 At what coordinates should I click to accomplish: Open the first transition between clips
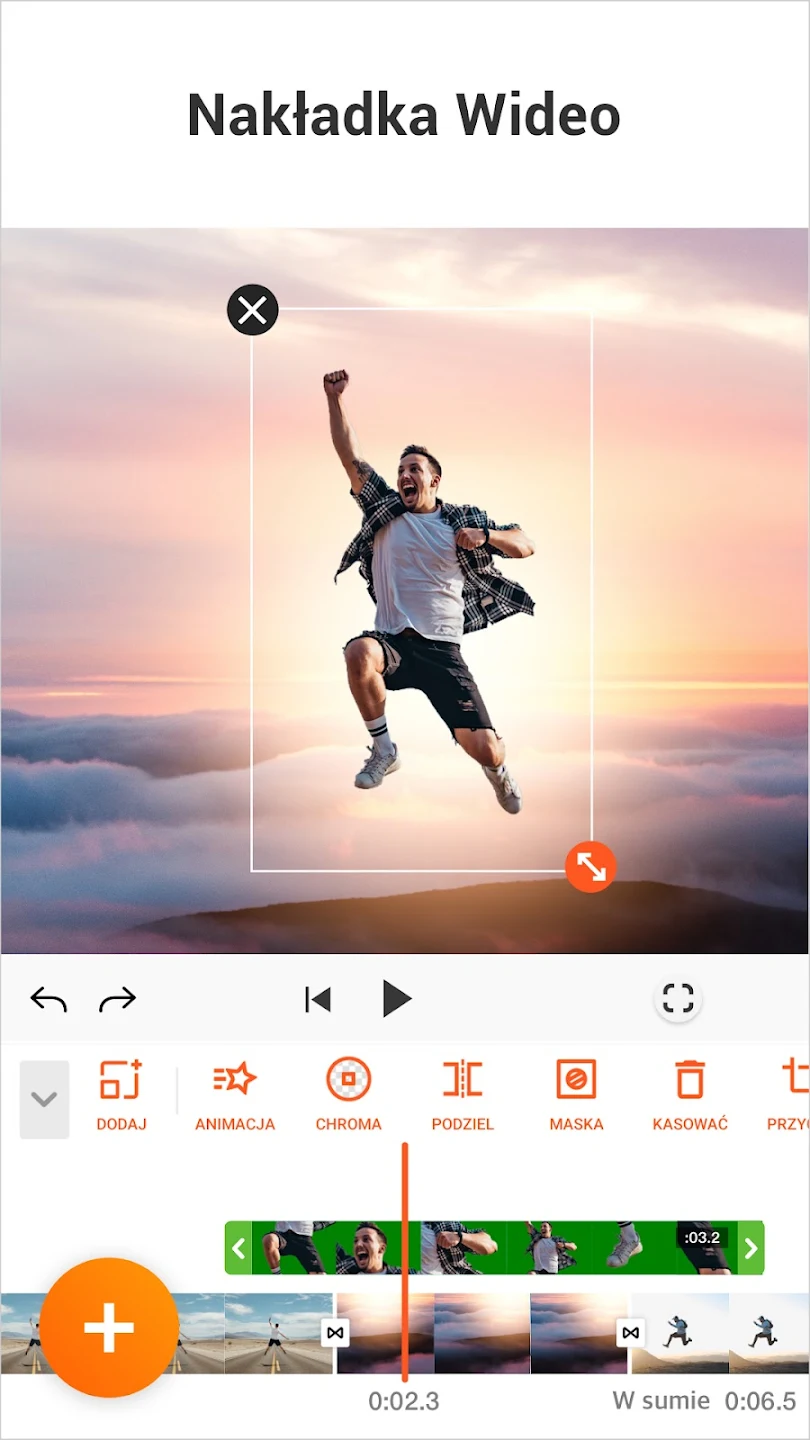[x=336, y=1333]
